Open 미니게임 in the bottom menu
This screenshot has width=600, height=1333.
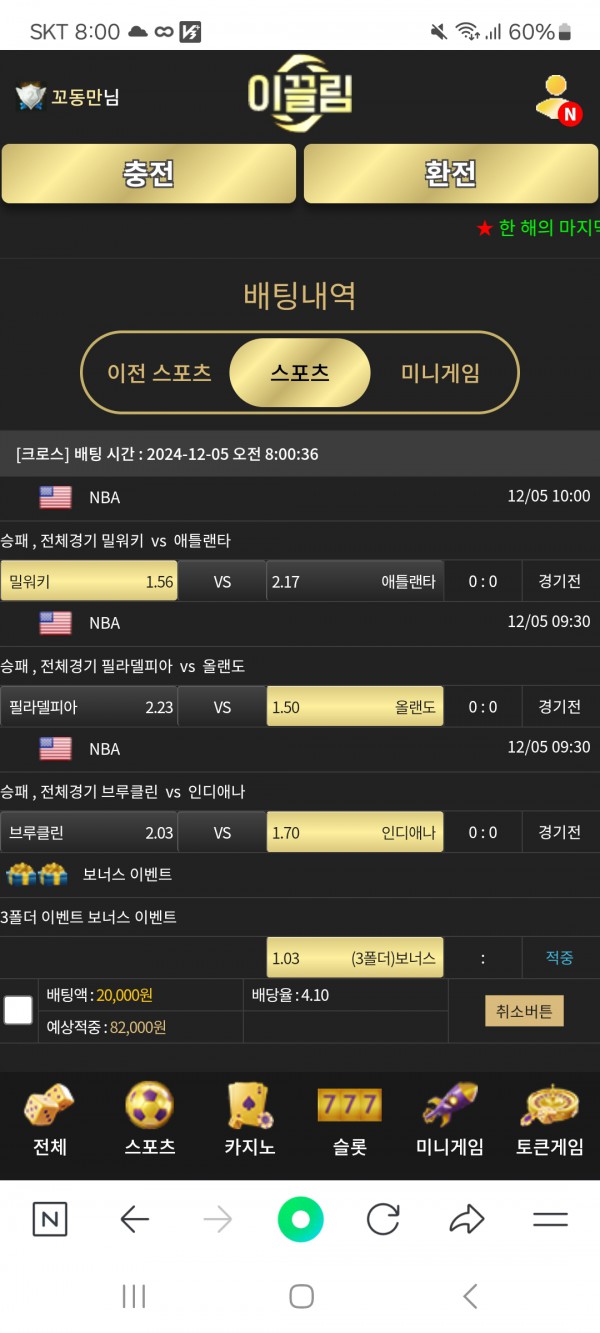click(449, 1120)
